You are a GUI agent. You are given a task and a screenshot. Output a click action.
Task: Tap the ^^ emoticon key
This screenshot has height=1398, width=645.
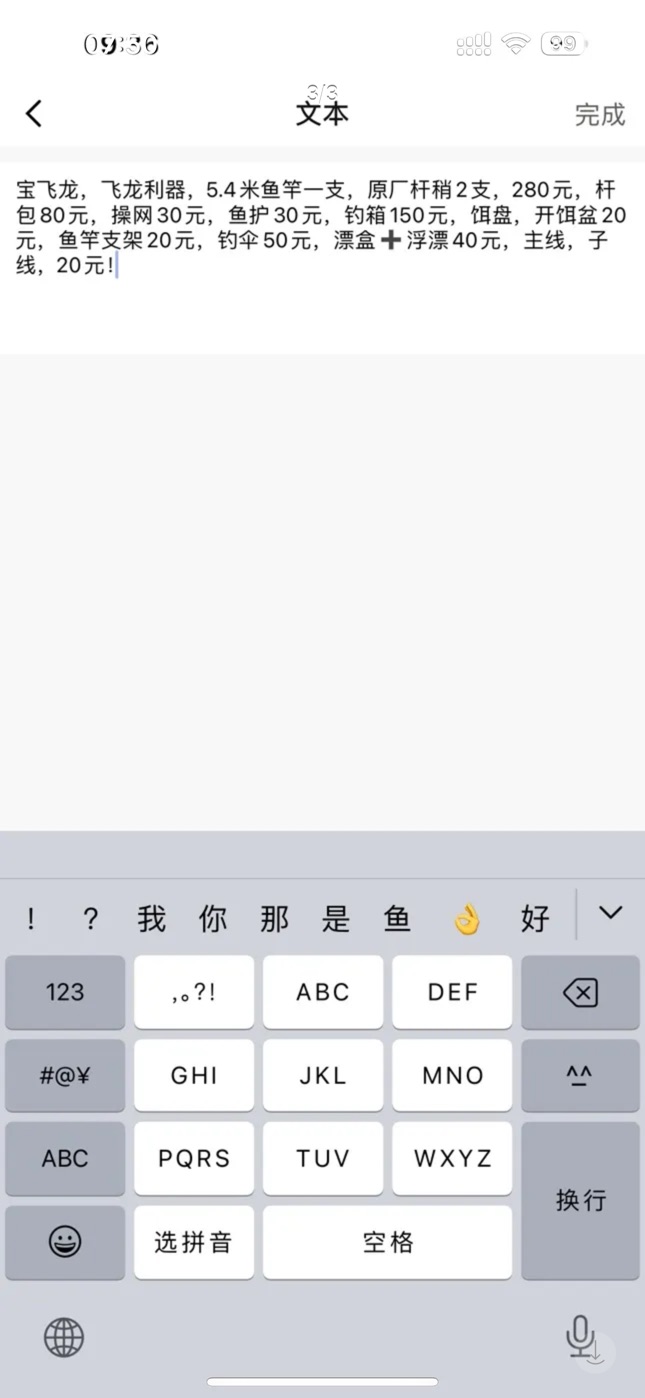click(580, 1075)
